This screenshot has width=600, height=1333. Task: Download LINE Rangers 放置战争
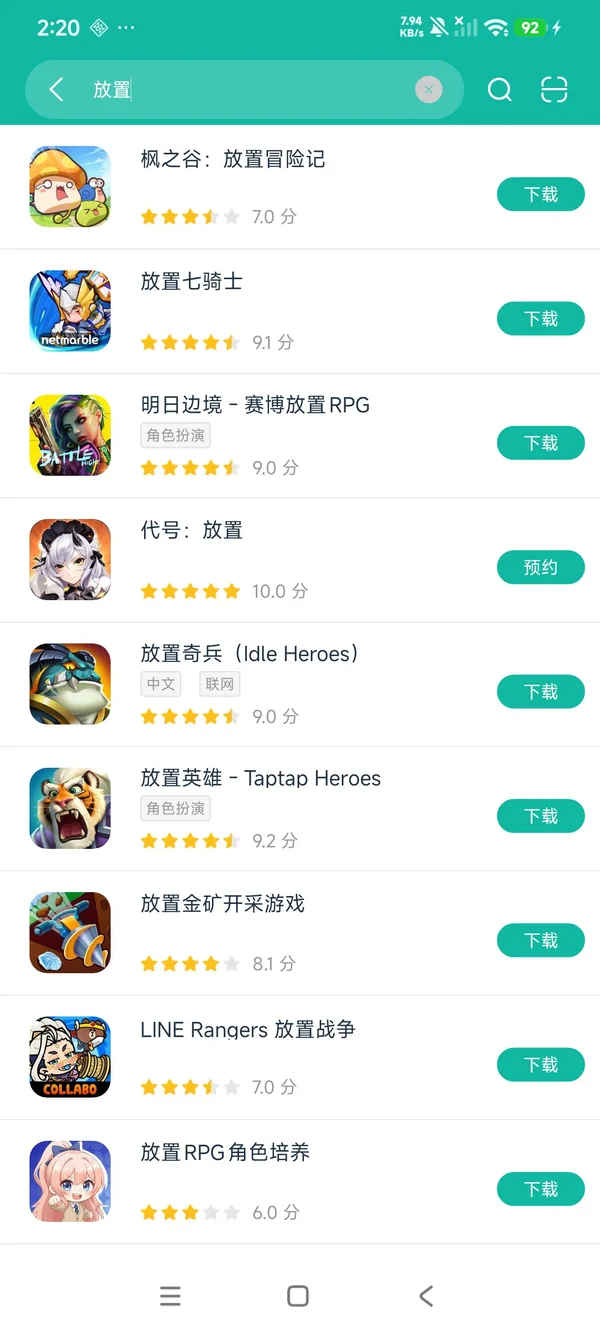[540, 1065]
